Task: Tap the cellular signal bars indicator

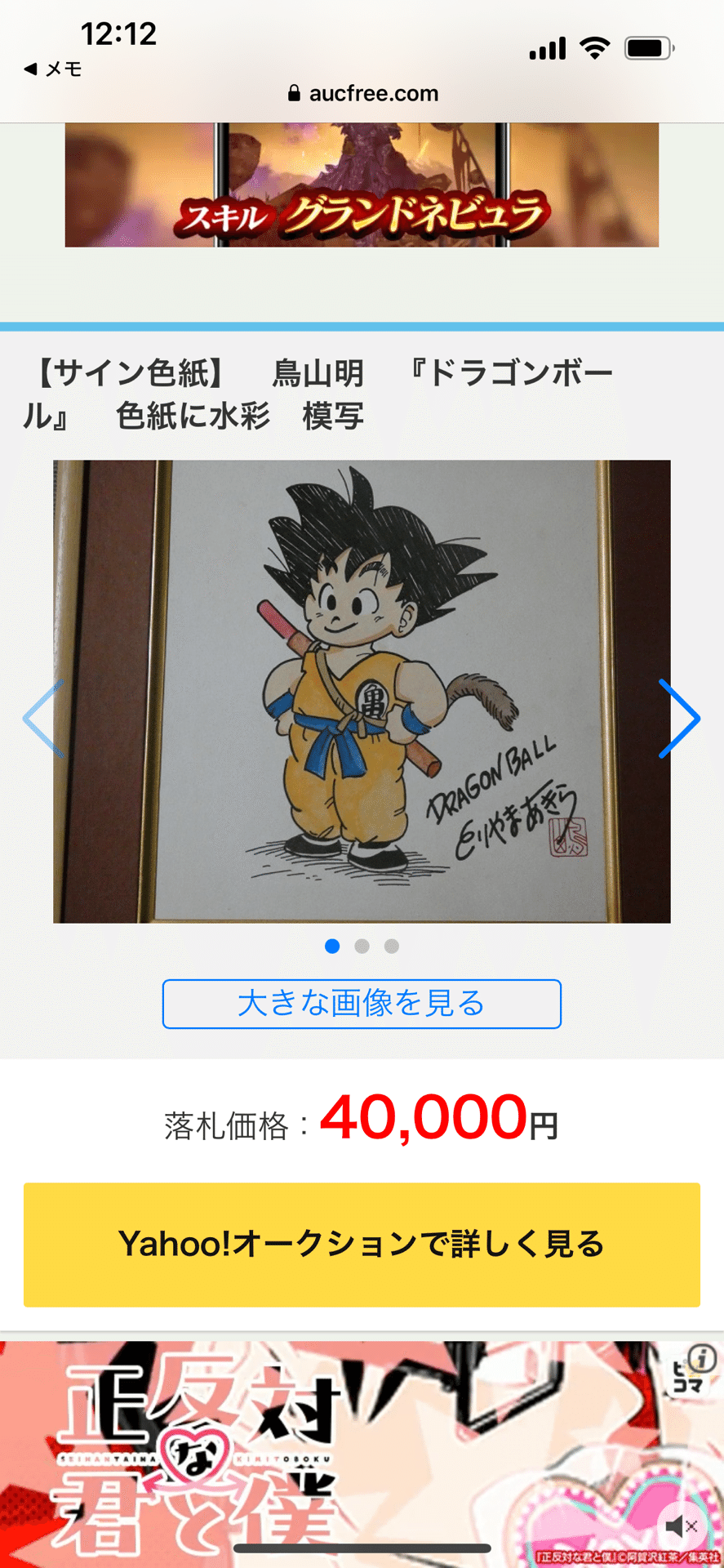Action: 549,48
